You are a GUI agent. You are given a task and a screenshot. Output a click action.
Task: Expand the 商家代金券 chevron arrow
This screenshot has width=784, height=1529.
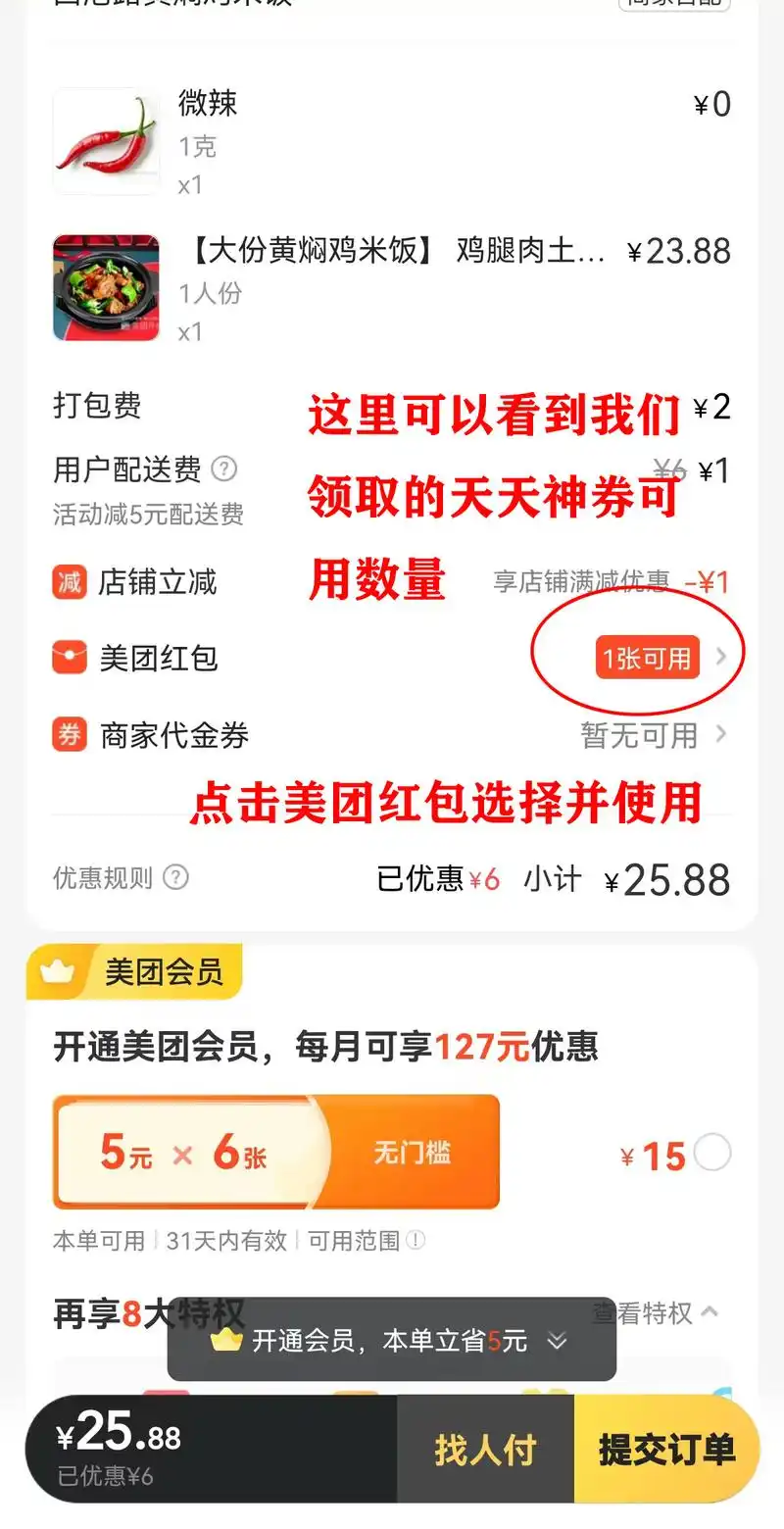click(720, 733)
